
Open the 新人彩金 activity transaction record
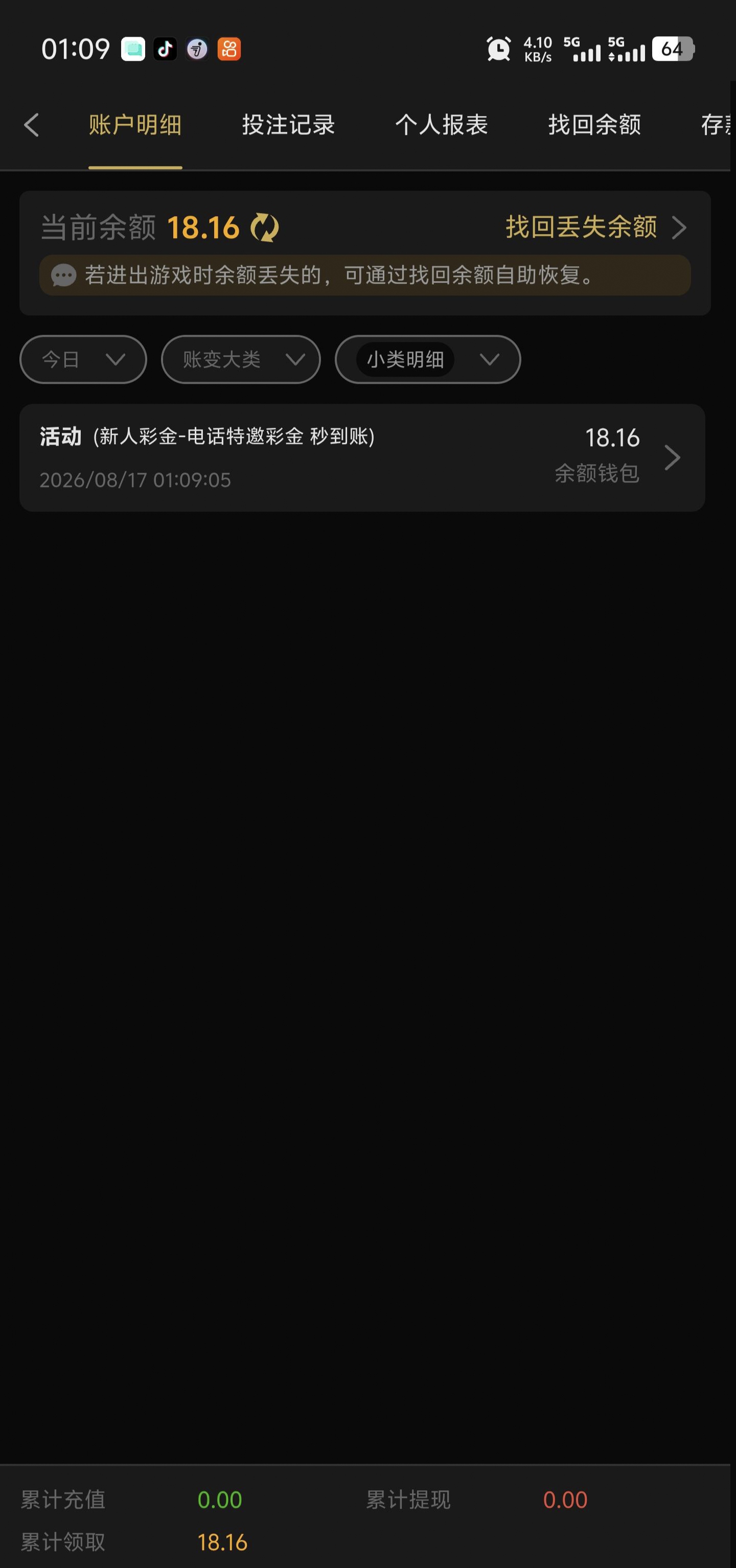tap(362, 457)
